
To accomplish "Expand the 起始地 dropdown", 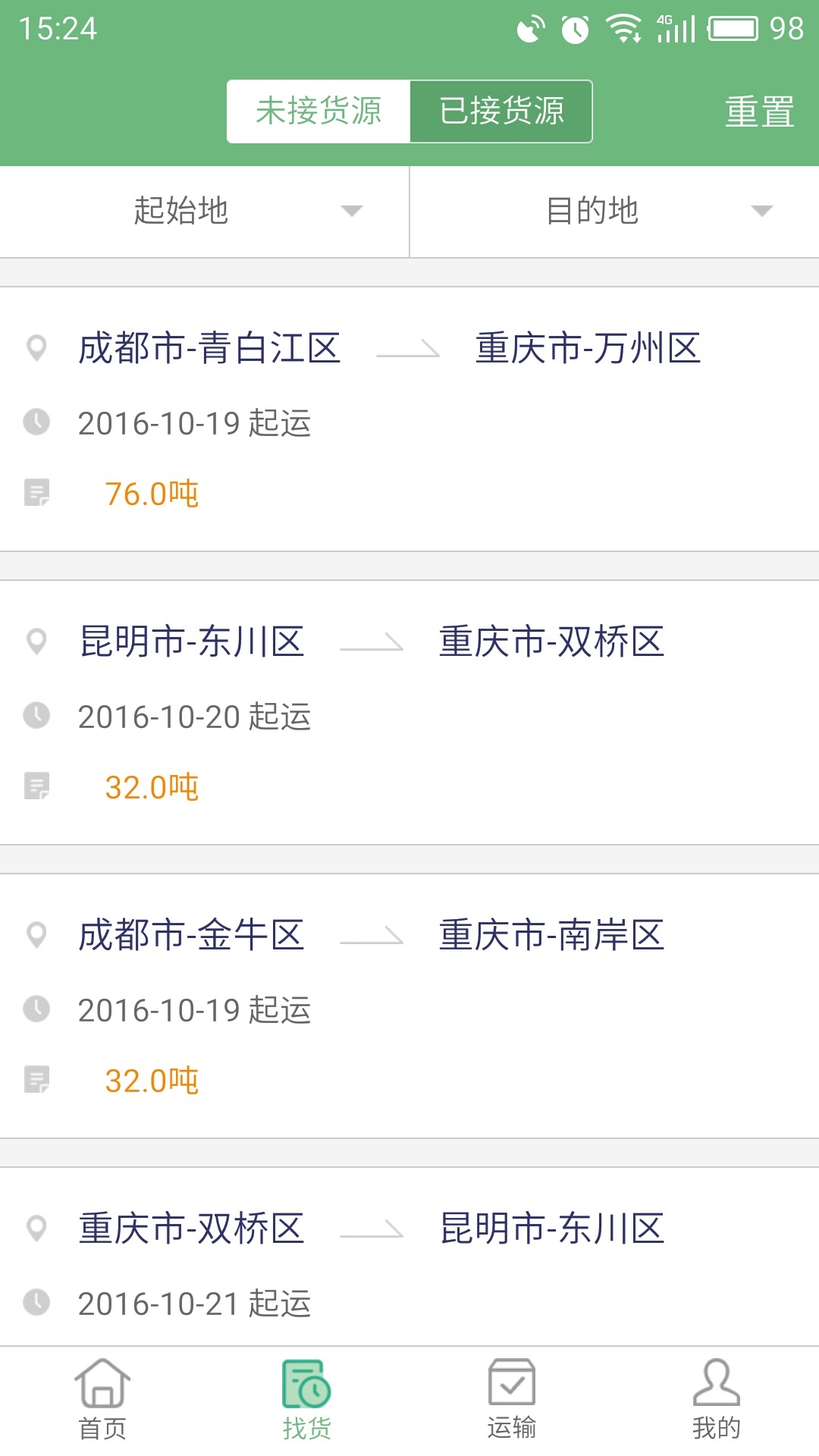I will pyautogui.click(x=205, y=211).
